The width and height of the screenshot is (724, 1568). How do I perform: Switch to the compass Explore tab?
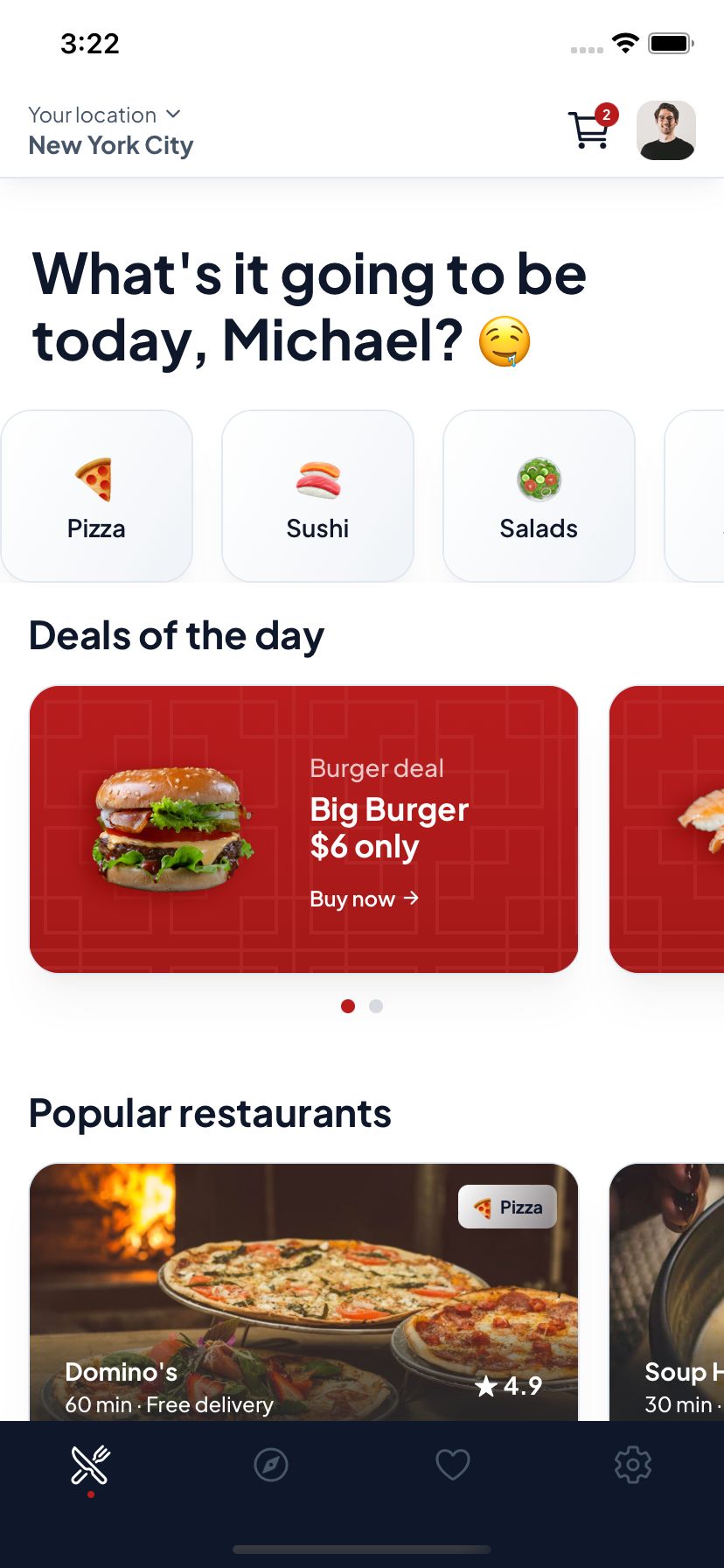tap(271, 1465)
